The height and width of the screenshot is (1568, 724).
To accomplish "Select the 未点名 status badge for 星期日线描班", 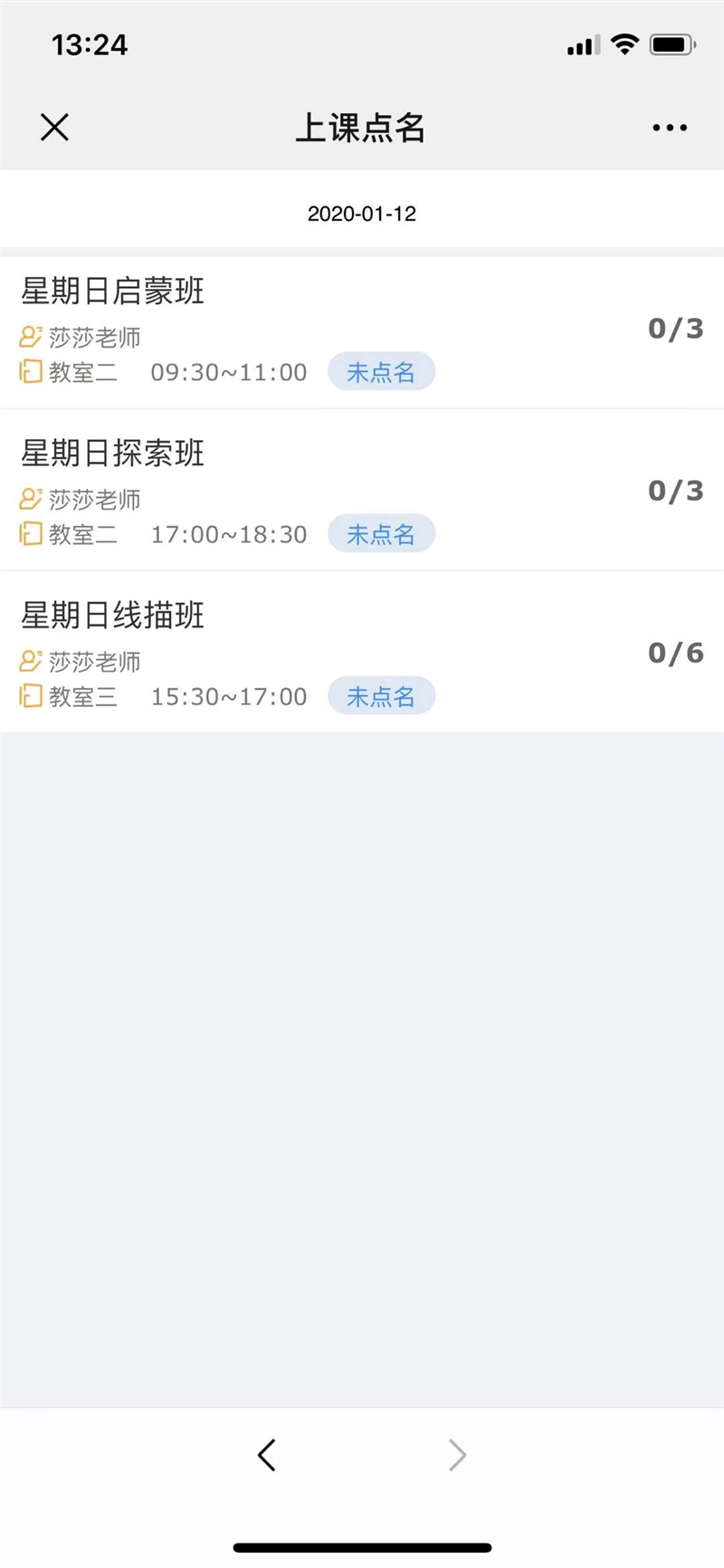I will click(x=381, y=696).
